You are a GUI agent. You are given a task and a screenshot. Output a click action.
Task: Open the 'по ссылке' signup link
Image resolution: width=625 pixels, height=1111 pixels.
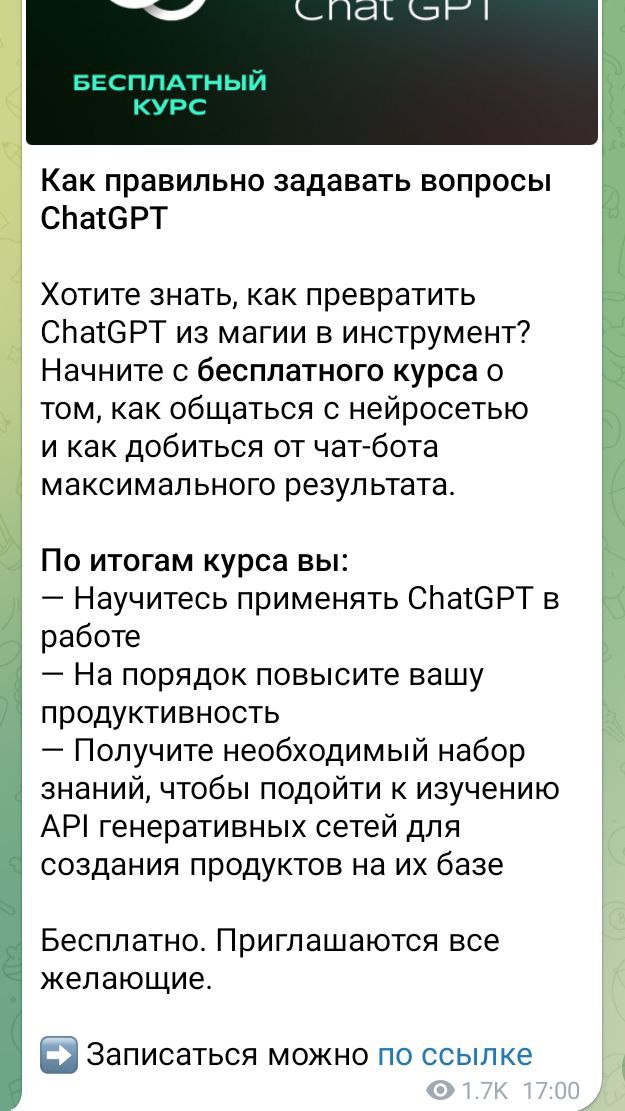455,1053
